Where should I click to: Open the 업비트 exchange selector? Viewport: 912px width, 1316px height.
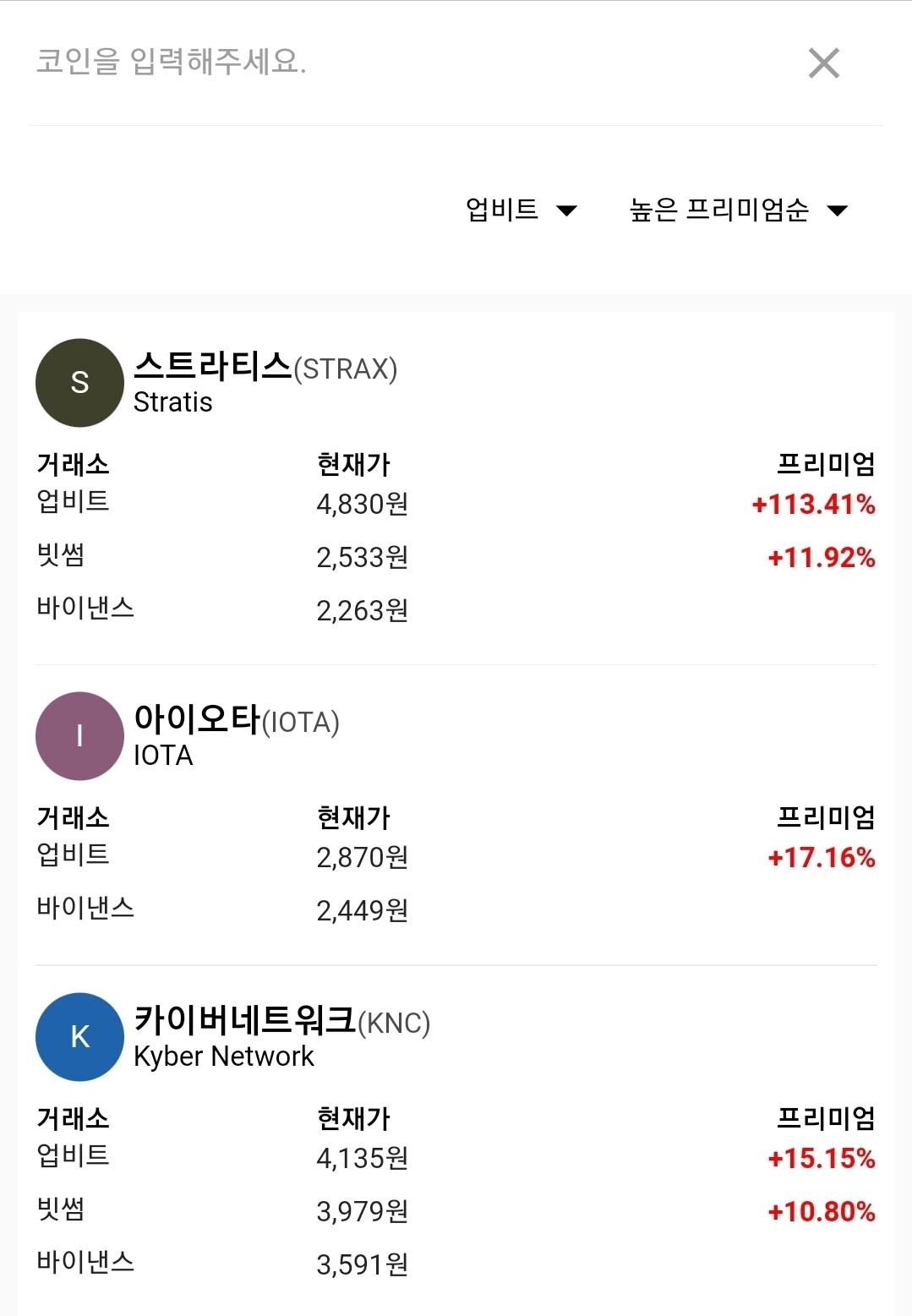coord(502,210)
